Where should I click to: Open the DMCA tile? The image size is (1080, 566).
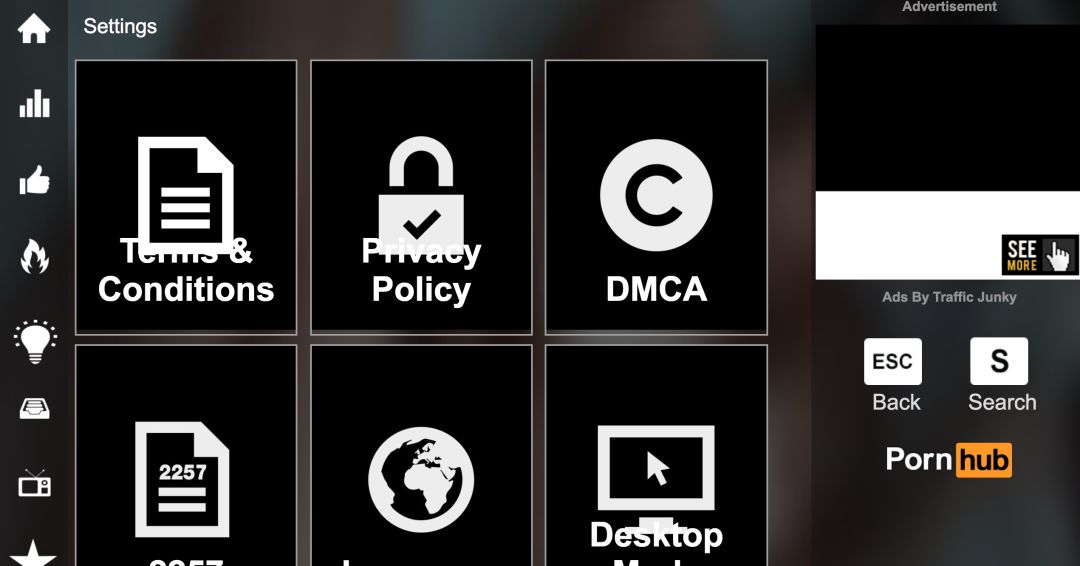pyautogui.click(x=656, y=197)
